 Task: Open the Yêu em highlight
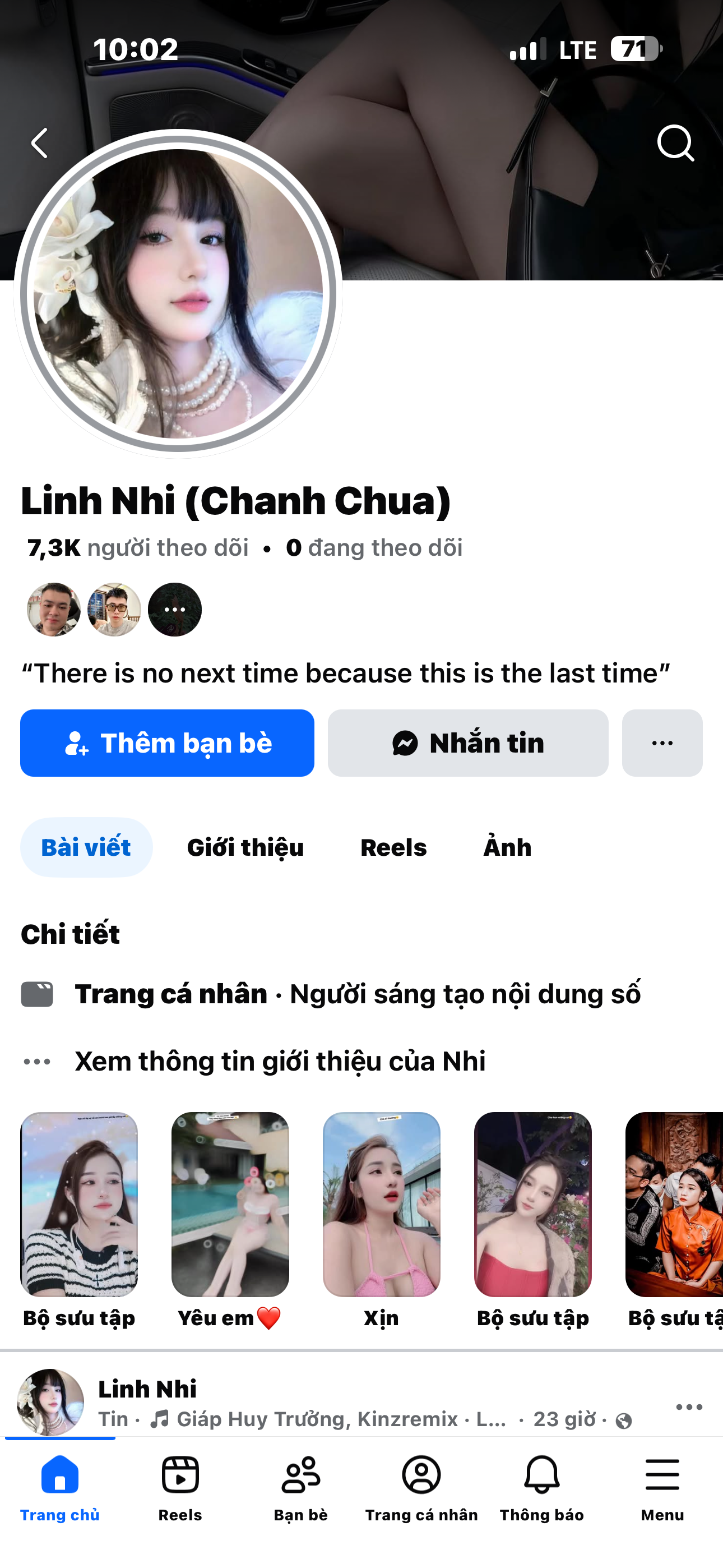tap(230, 1205)
